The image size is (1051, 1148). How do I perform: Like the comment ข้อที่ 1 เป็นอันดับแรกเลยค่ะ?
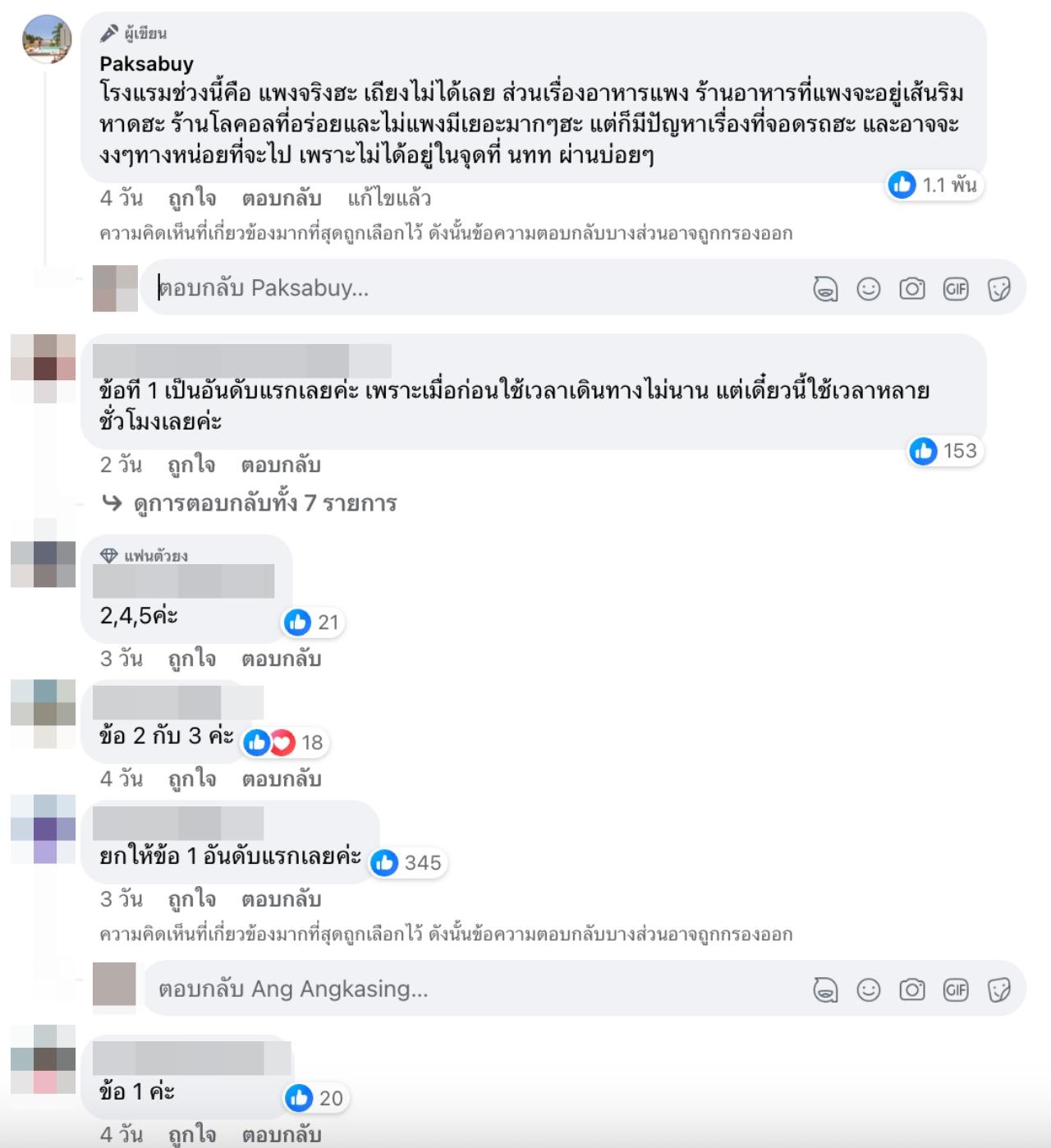[x=191, y=466]
